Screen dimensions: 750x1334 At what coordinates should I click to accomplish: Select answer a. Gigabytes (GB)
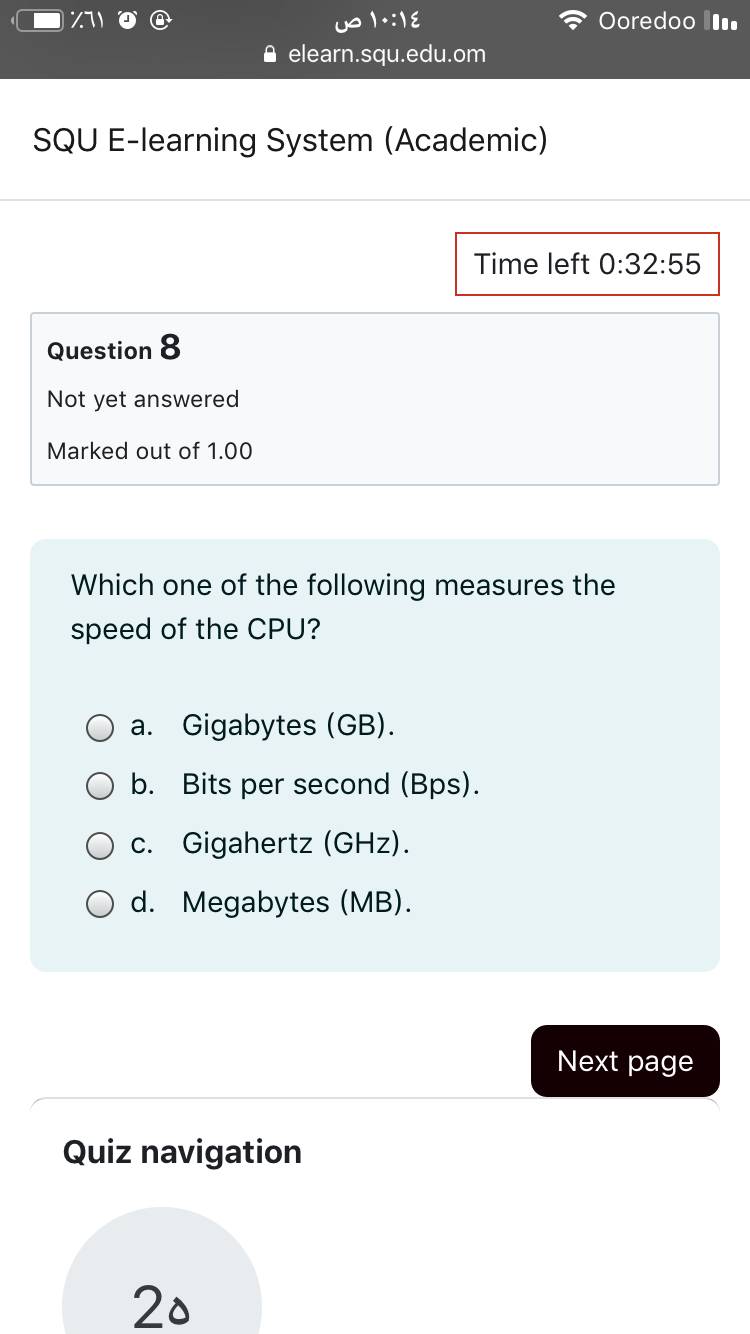pos(100,727)
